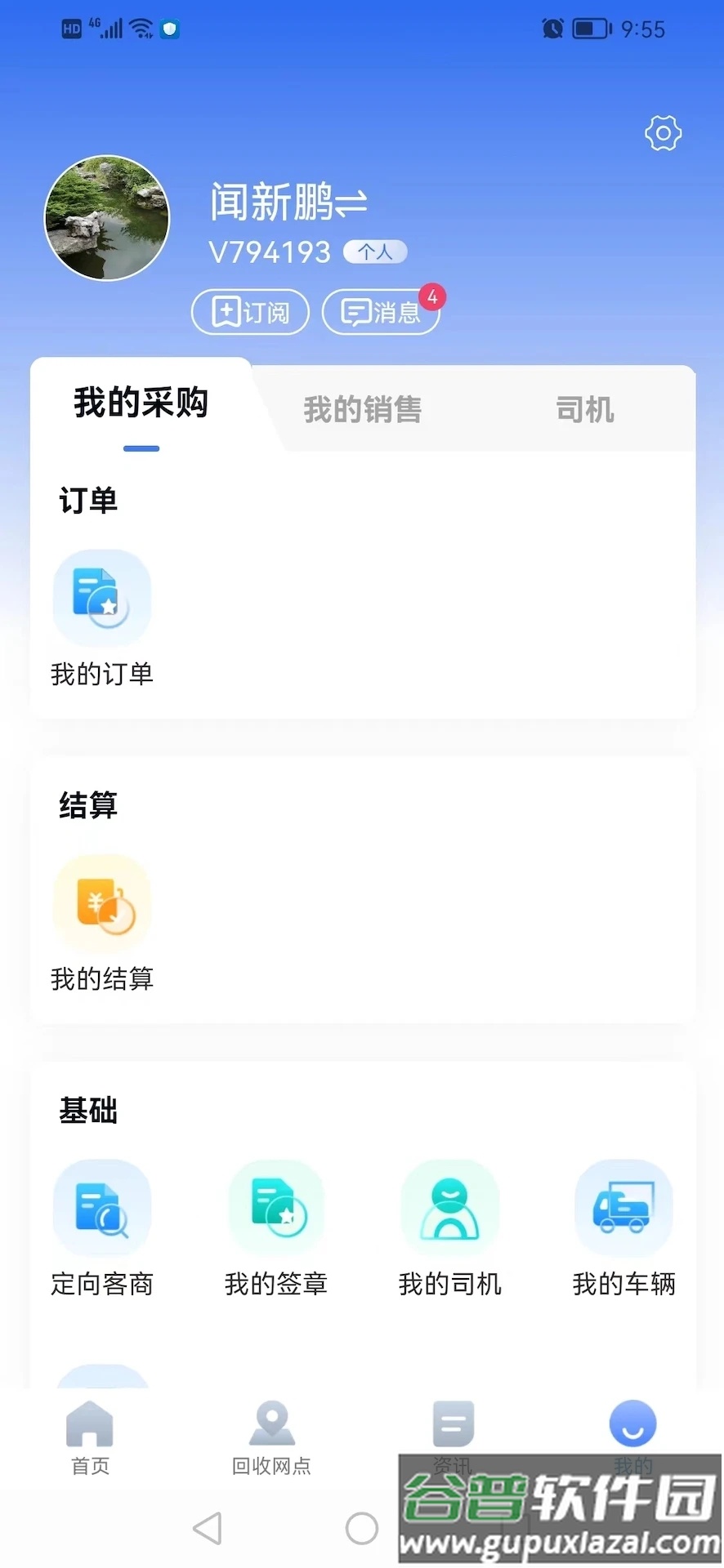Open the settings gear icon
This screenshot has width=724, height=1568.
tap(663, 133)
